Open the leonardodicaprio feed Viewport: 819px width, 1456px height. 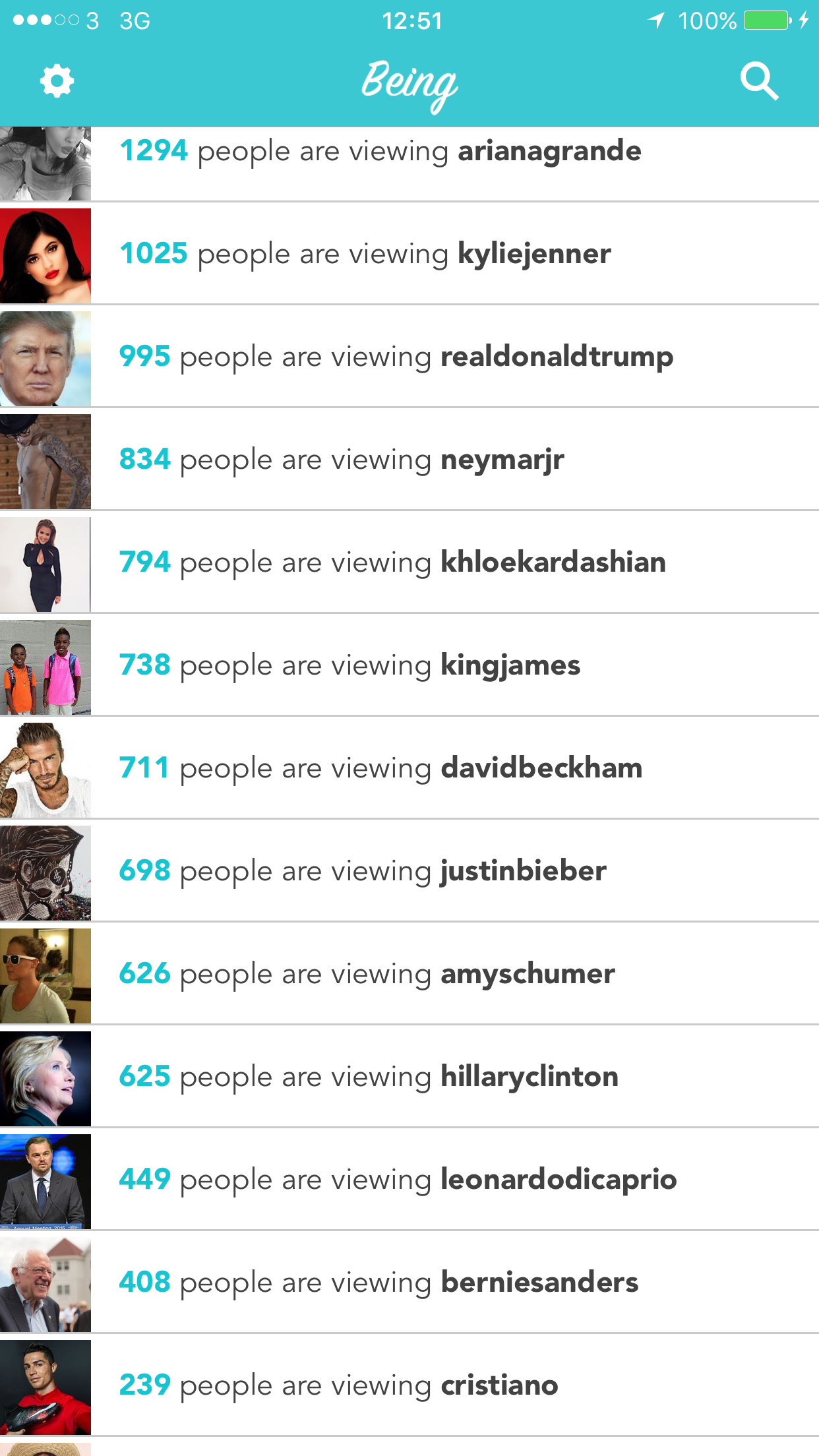coord(409,1180)
